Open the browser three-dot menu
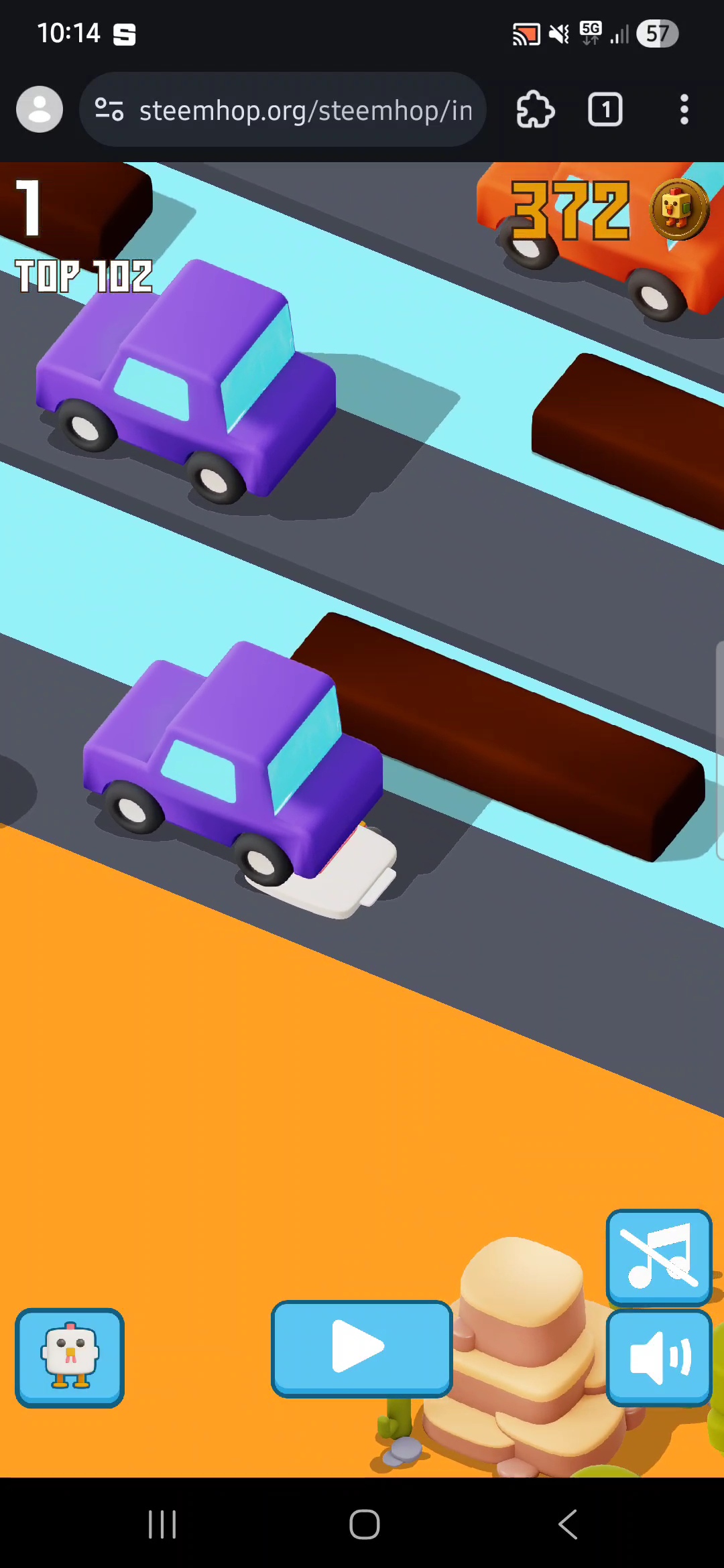724x1568 pixels. tap(684, 110)
